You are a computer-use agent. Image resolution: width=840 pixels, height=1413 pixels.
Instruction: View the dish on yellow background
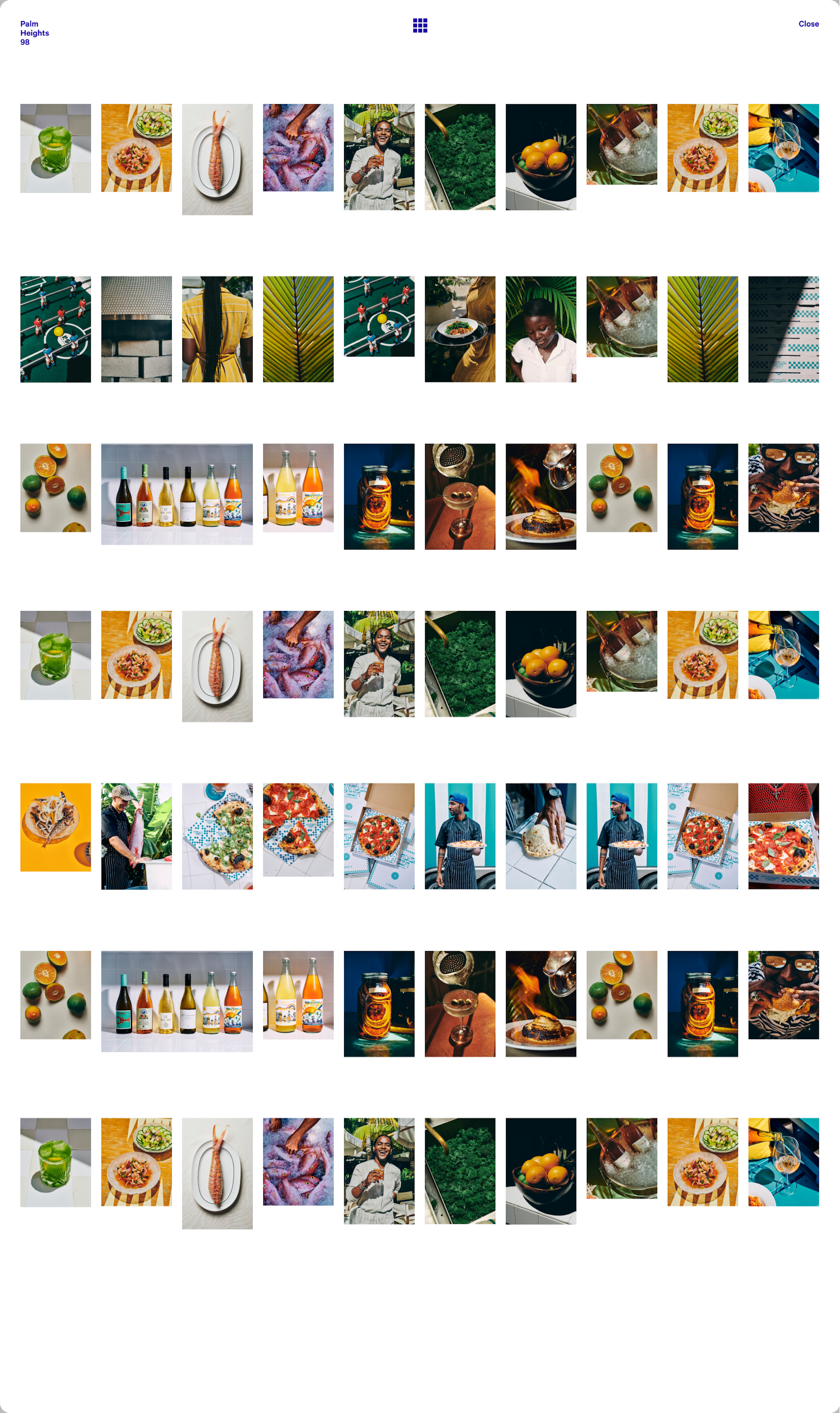tap(55, 828)
